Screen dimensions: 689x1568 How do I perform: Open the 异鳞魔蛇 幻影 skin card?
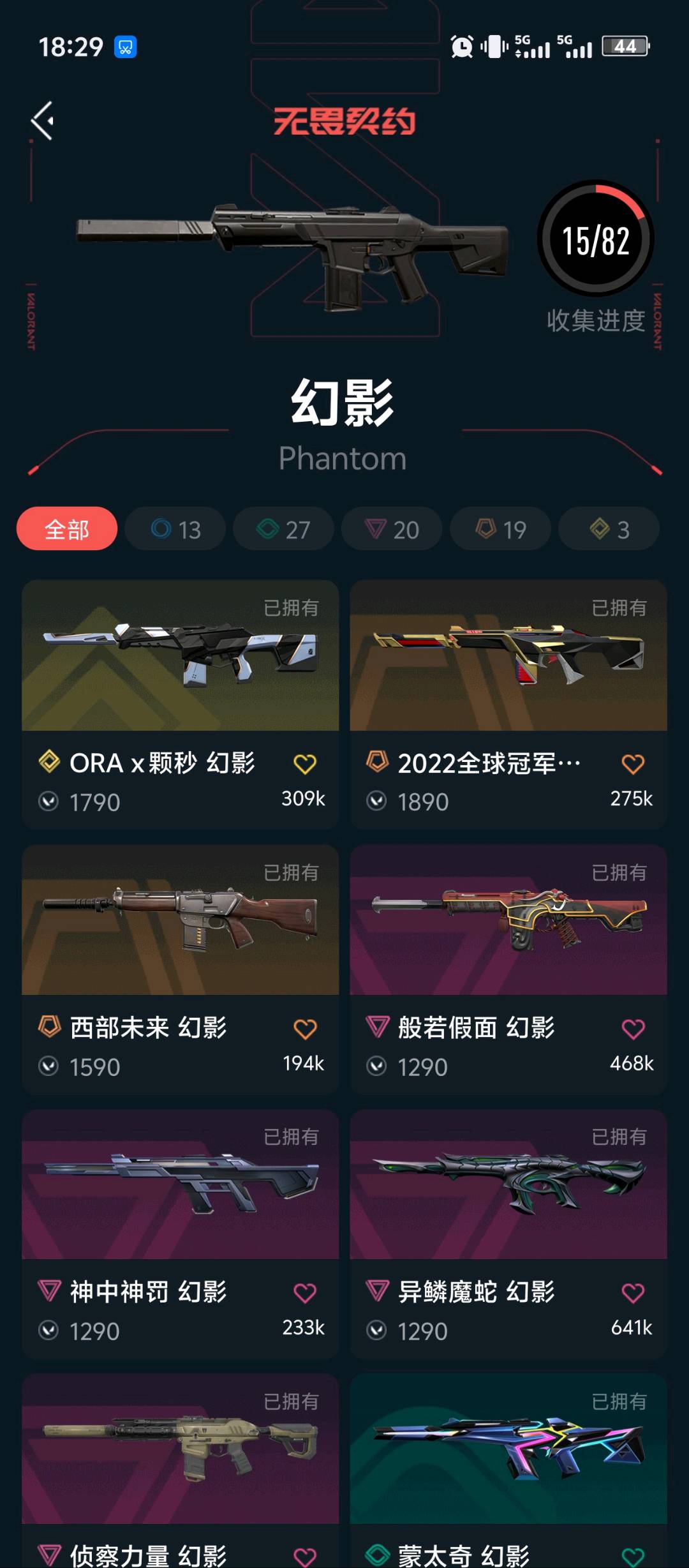(508, 1187)
